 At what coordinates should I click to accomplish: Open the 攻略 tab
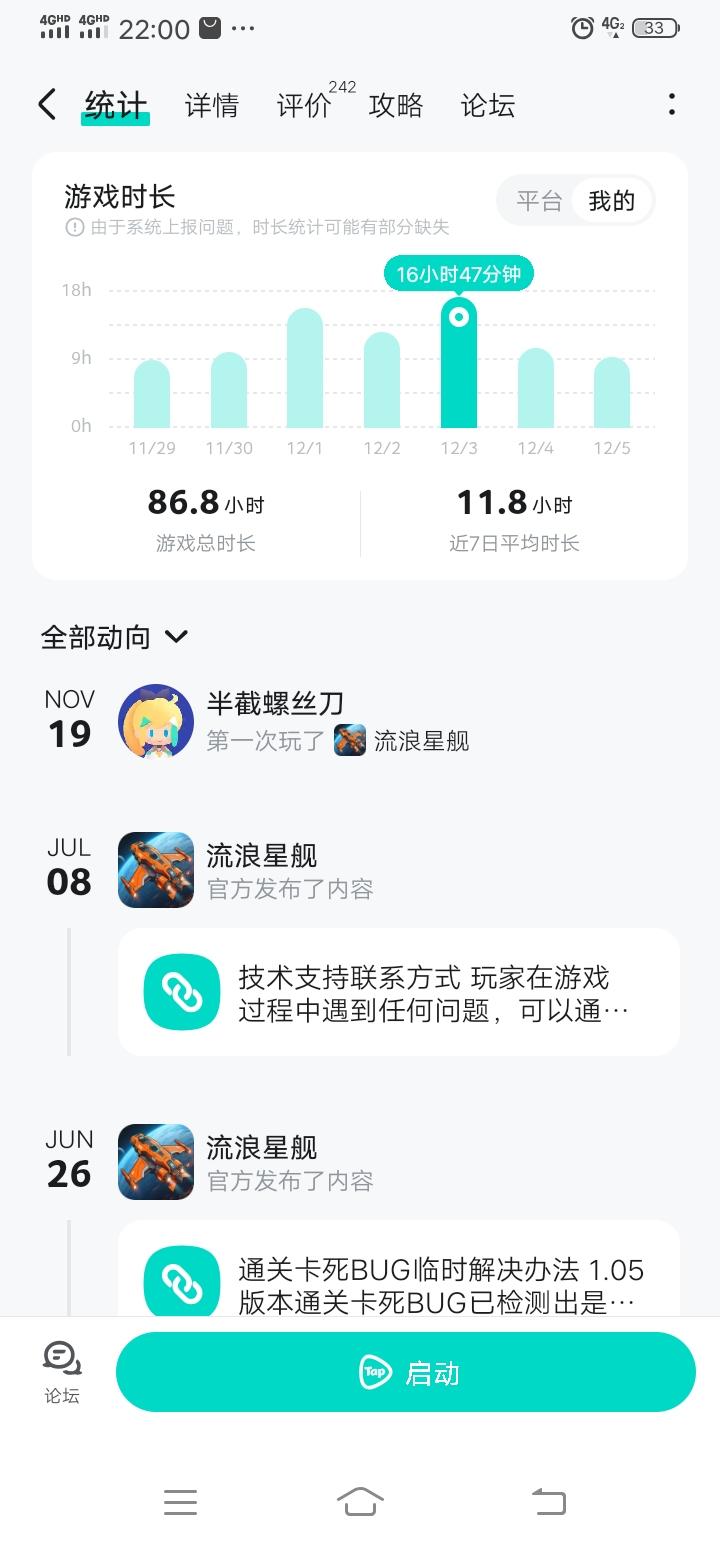pyautogui.click(x=396, y=105)
